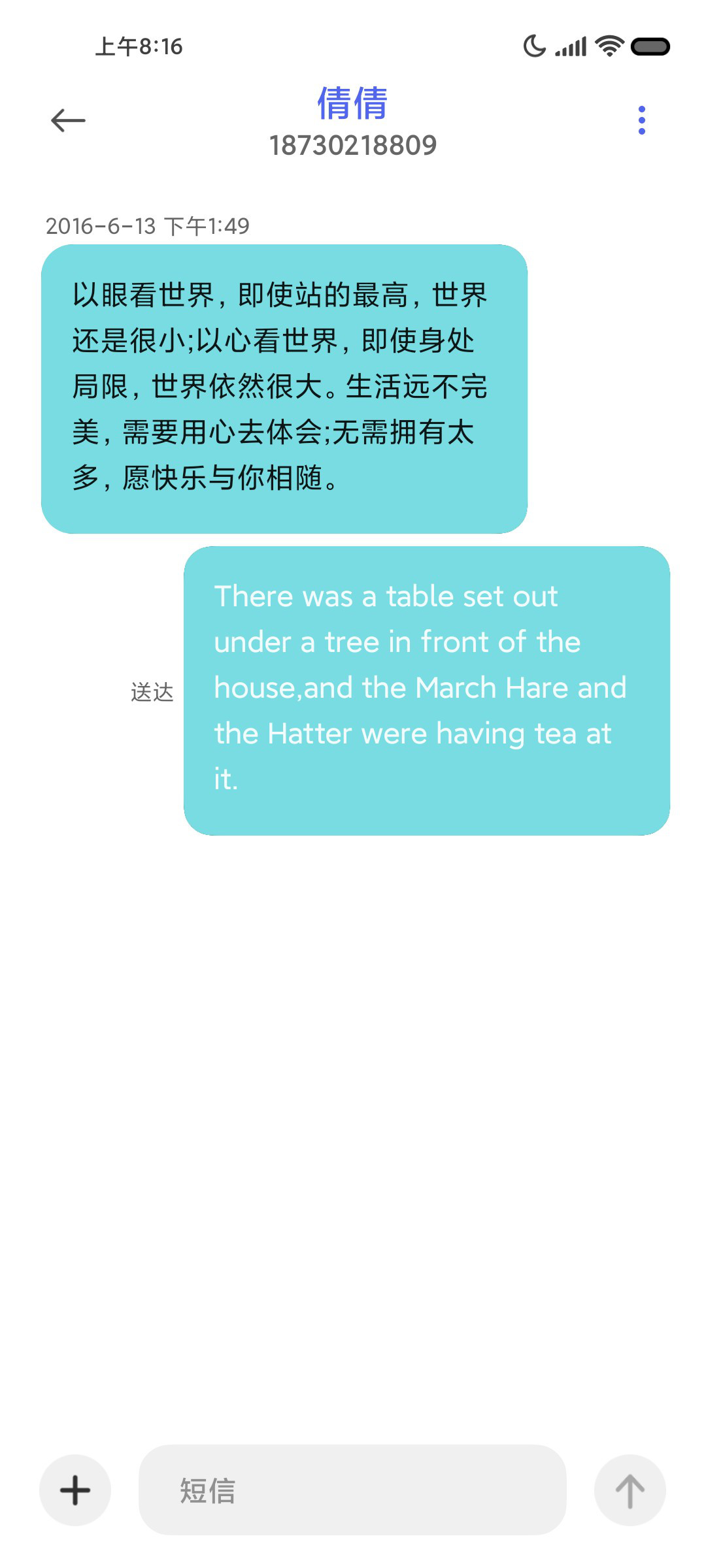The height and width of the screenshot is (1568, 706).
Task: Focus the 短信 message input field
Action: click(x=352, y=1490)
